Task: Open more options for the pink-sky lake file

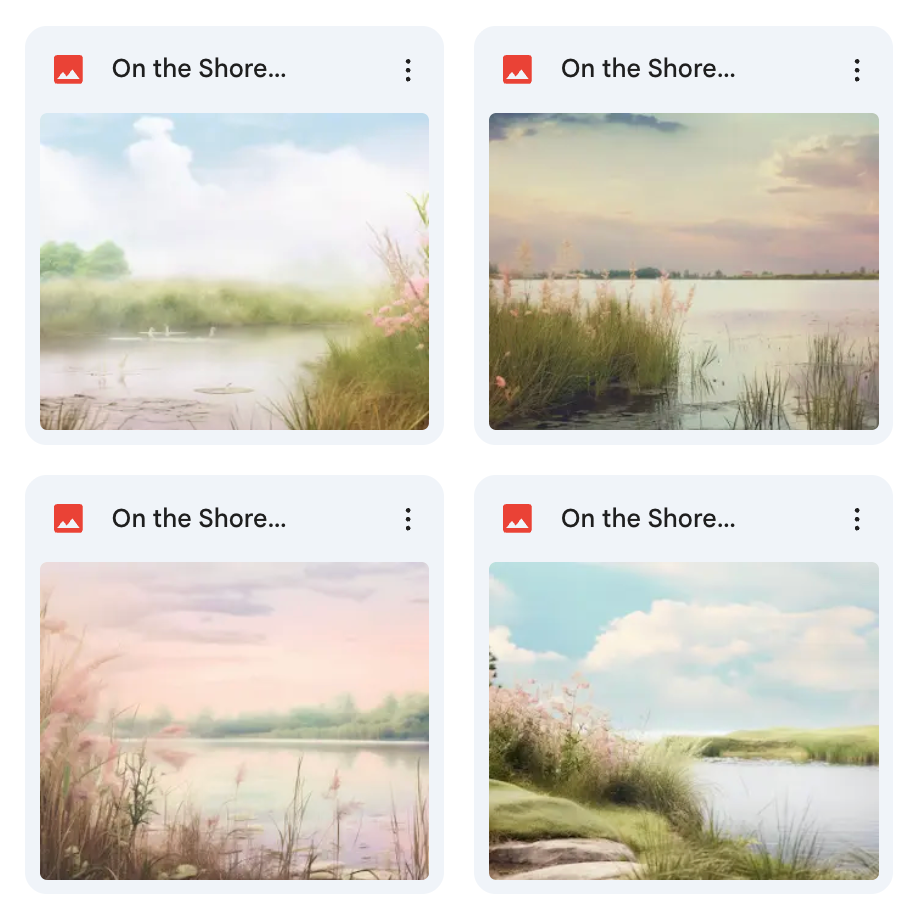Action: coord(408,519)
